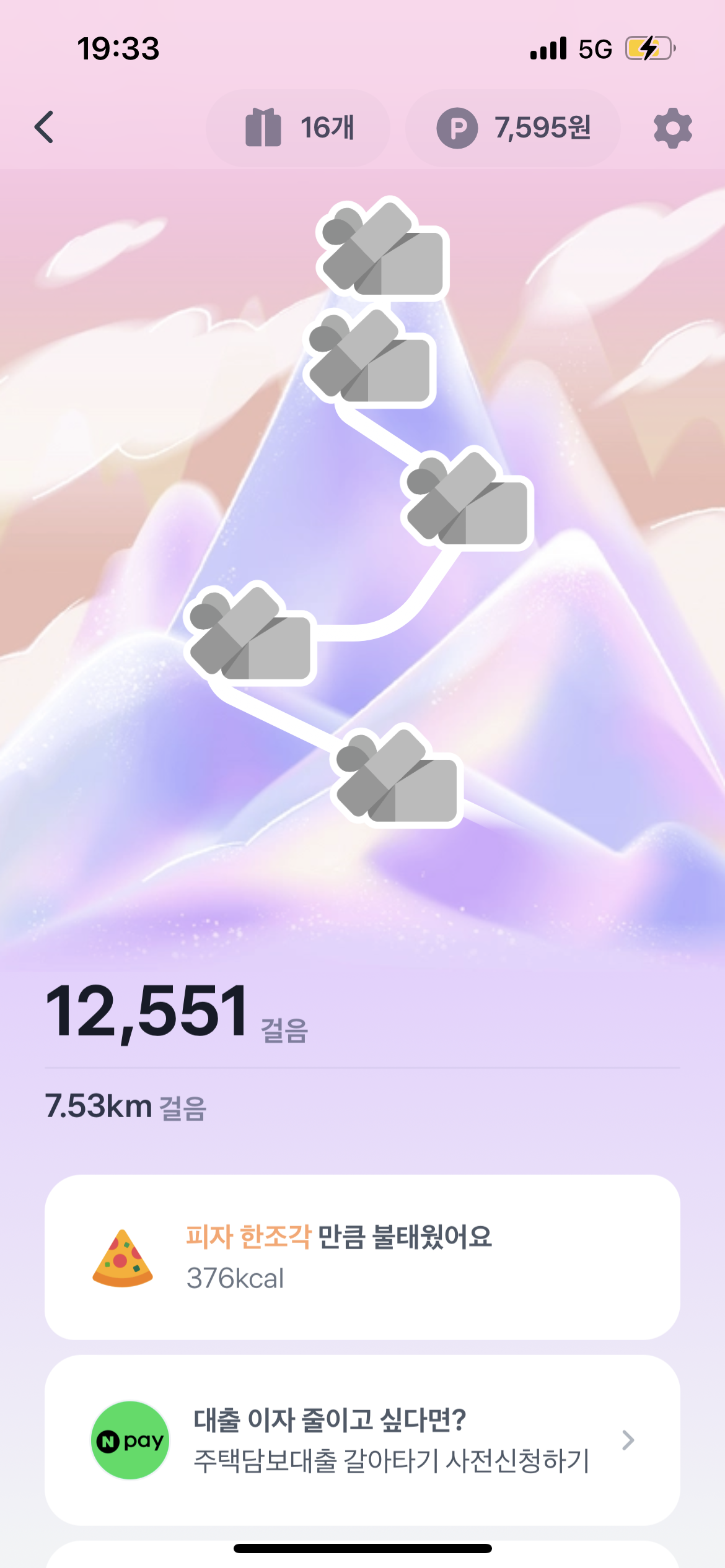725x1568 pixels.
Task: Go back using the top-left arrow
Action: (45, 128)
